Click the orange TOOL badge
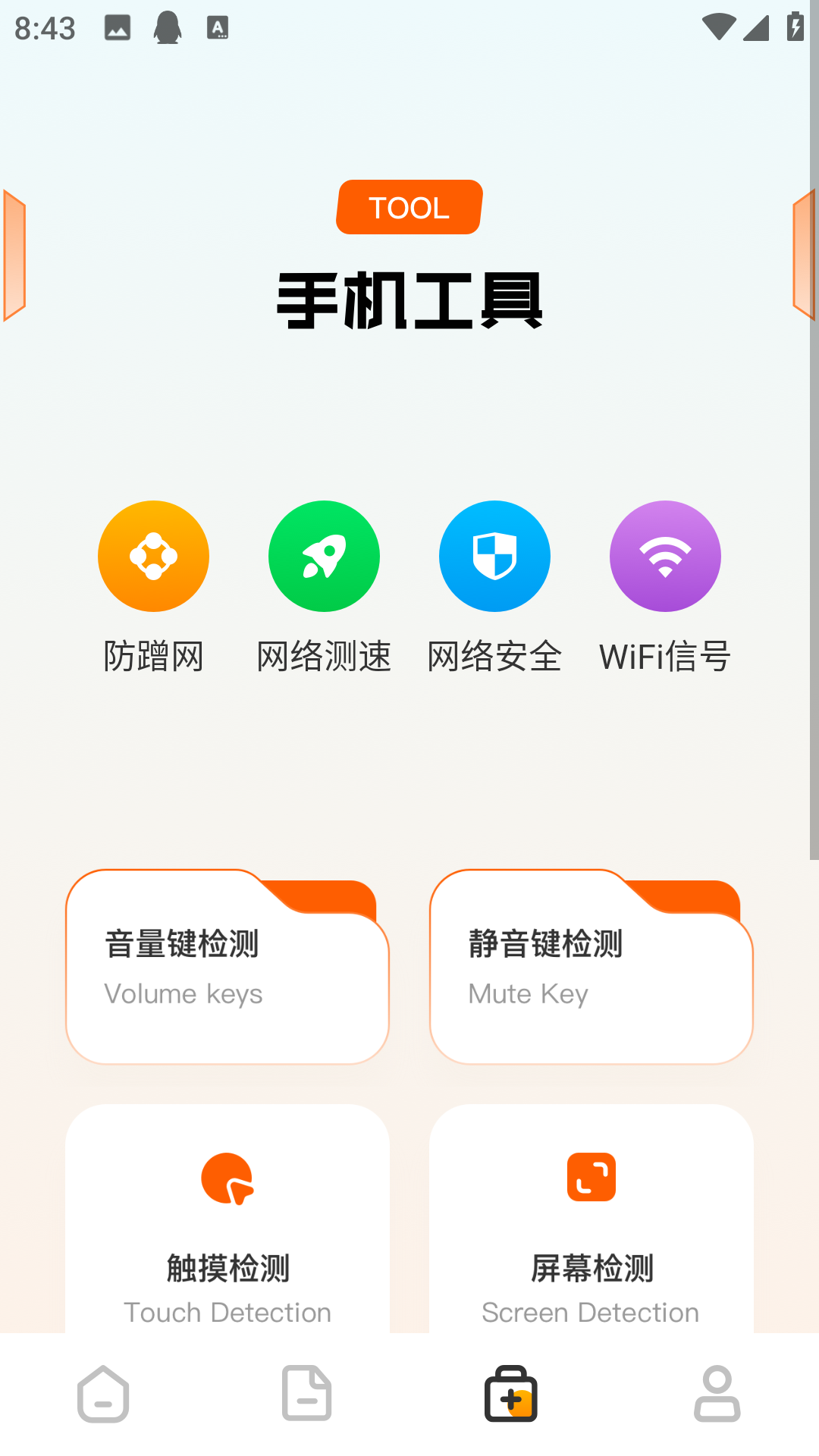 [409, 207]
